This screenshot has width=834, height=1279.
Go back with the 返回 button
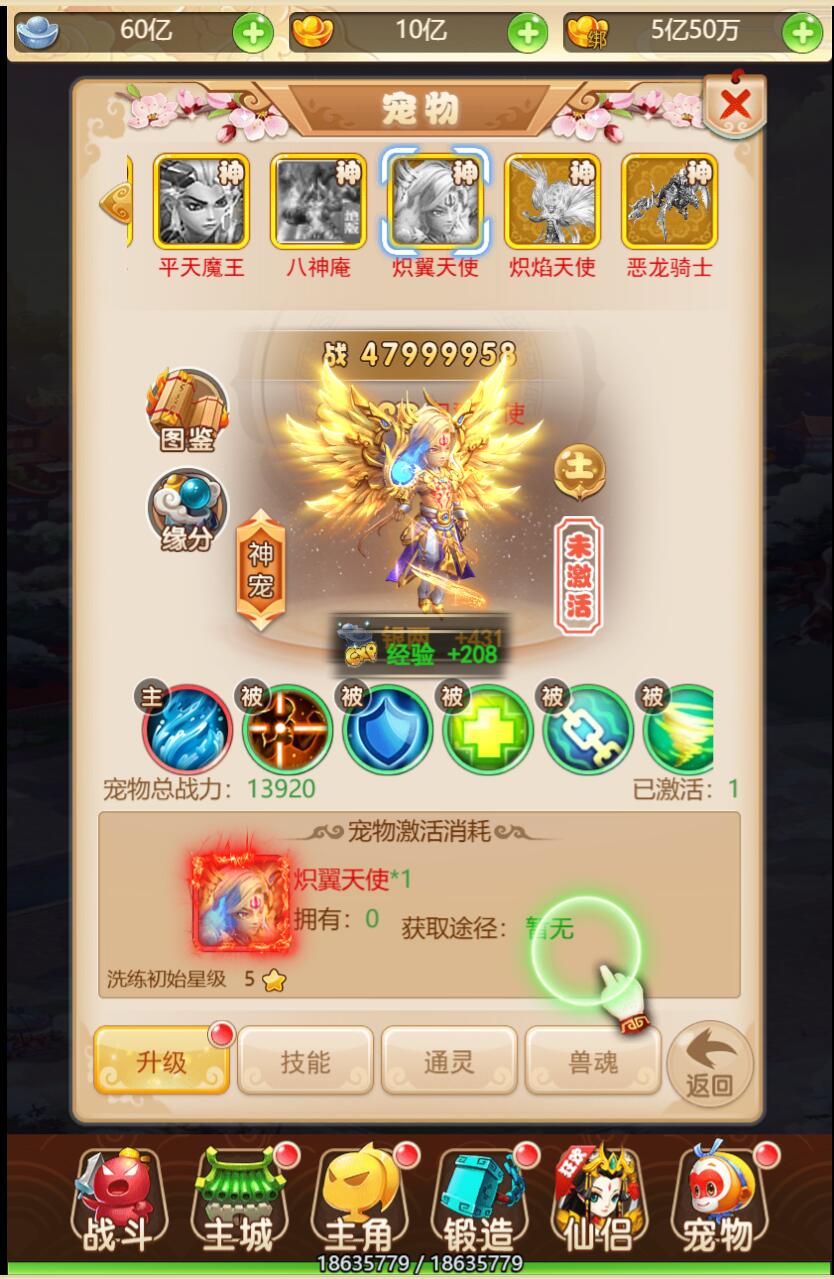coord(710,1063)
